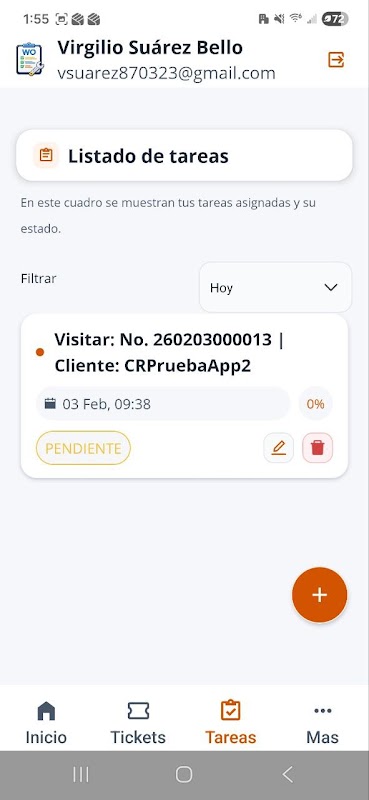Switch to the Tickets tab

click(x=138, y=722)
